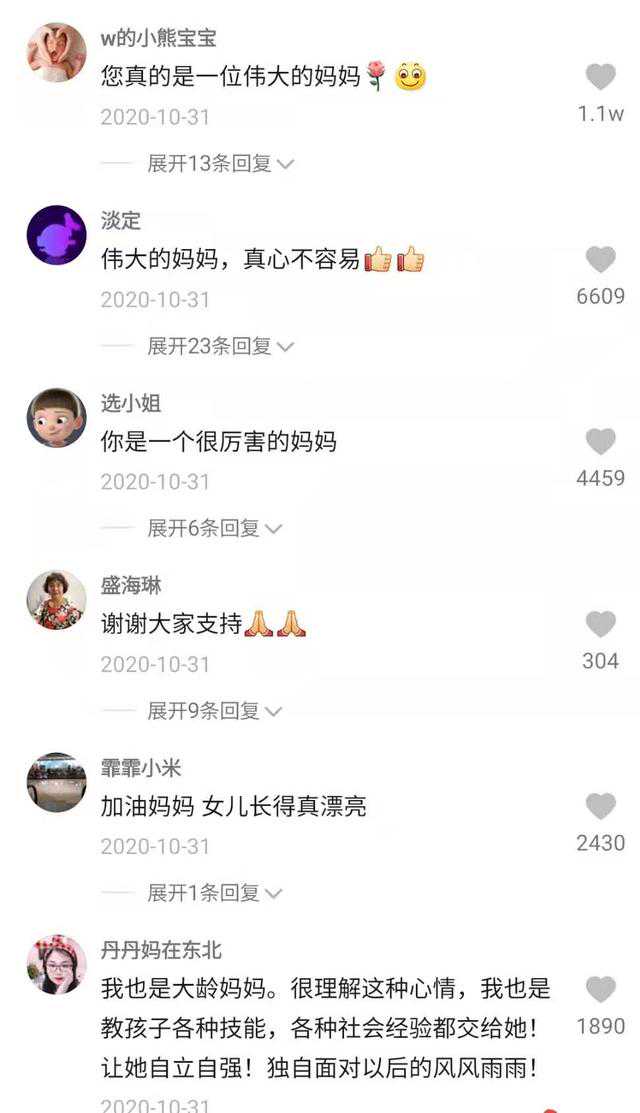This screenshot has width=640, height=1113.
Task: Expand 9 replies under 盛海琳's comment
Action: [214, 711]
